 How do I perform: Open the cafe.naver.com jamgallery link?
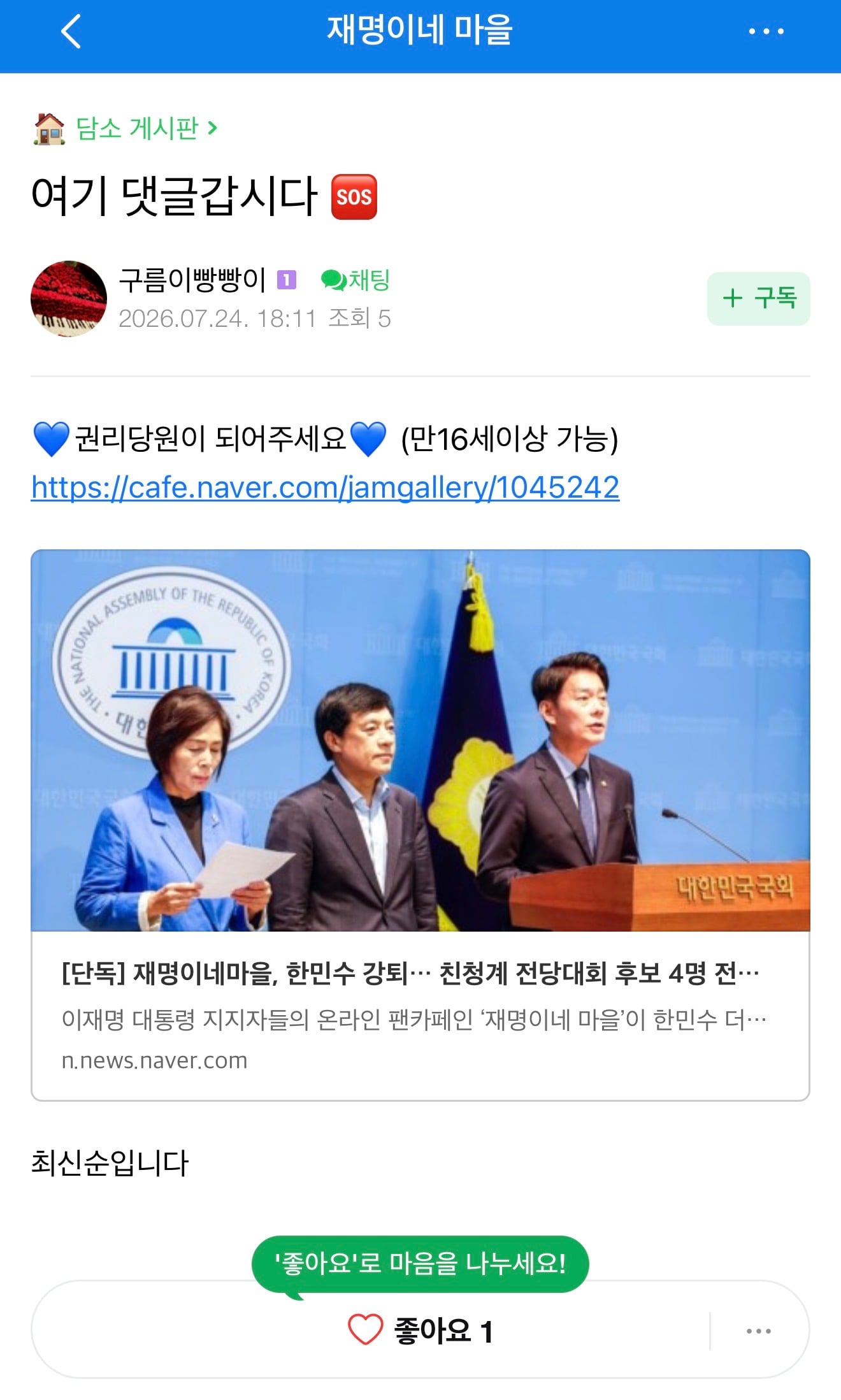pyautogui.click(x=325, y=487)
